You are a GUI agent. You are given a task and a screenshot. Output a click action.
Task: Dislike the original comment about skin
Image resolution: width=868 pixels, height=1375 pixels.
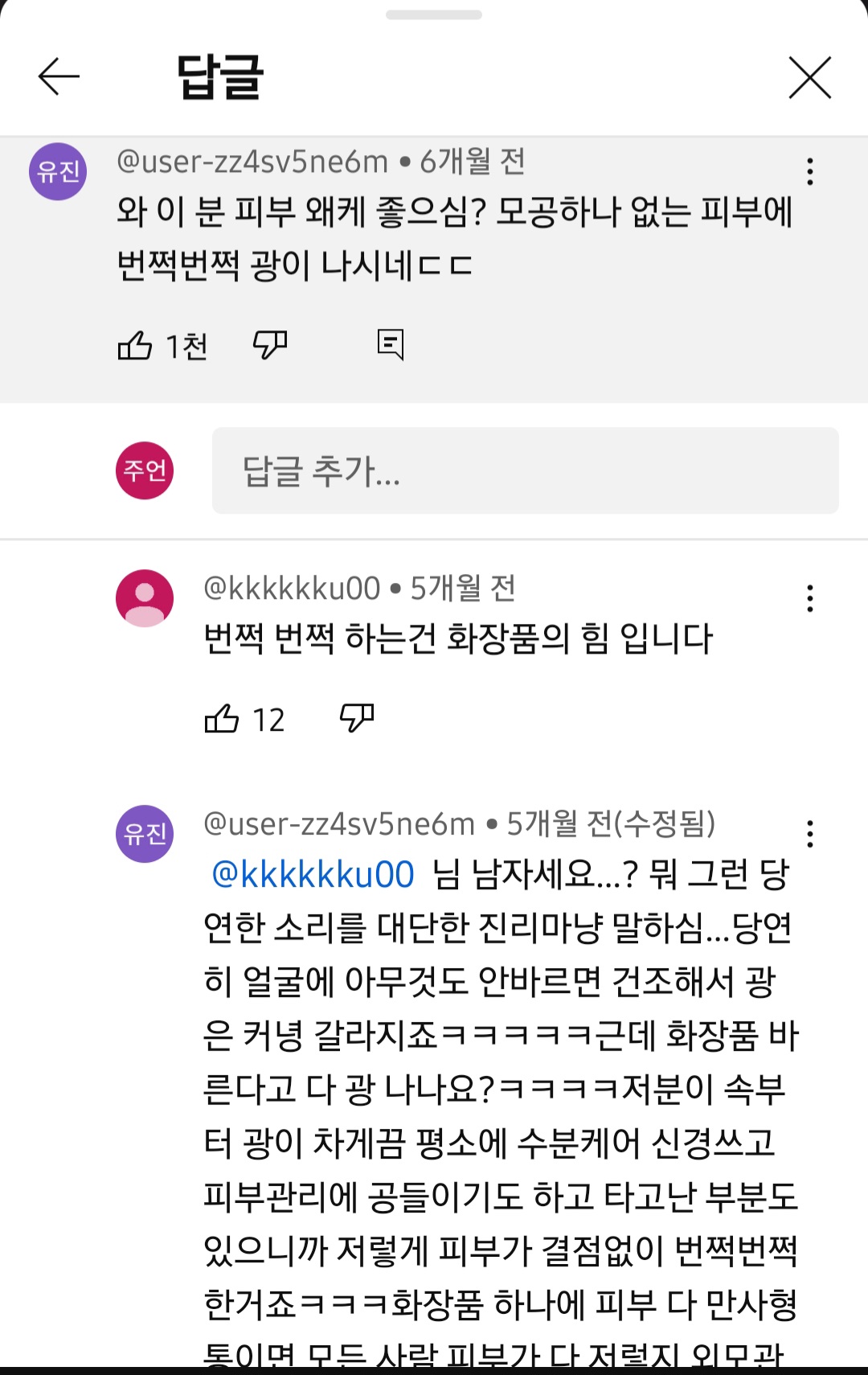pyautogui.click(x=270, y=346)
